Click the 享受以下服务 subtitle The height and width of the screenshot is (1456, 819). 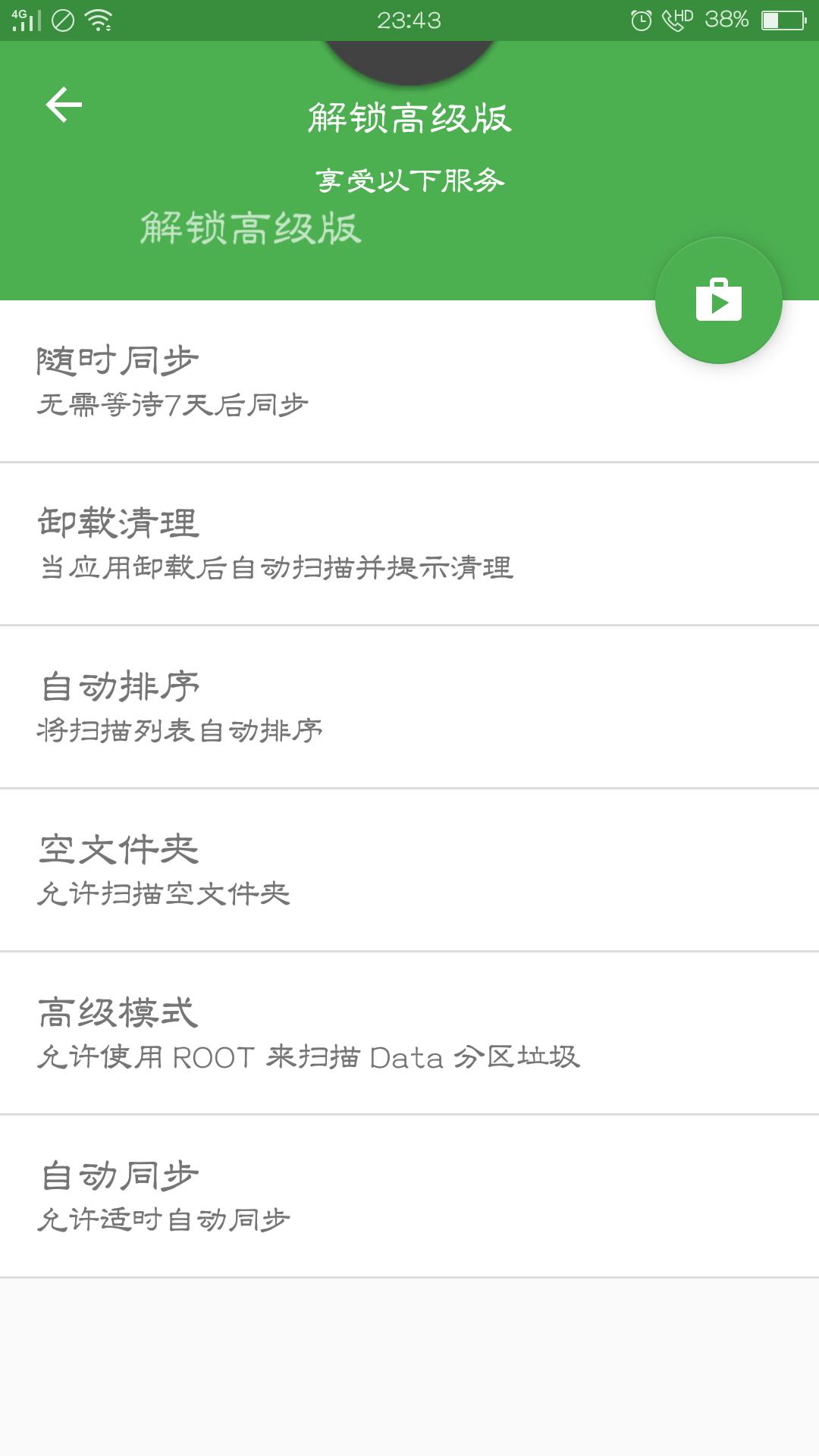coord(409,180)
